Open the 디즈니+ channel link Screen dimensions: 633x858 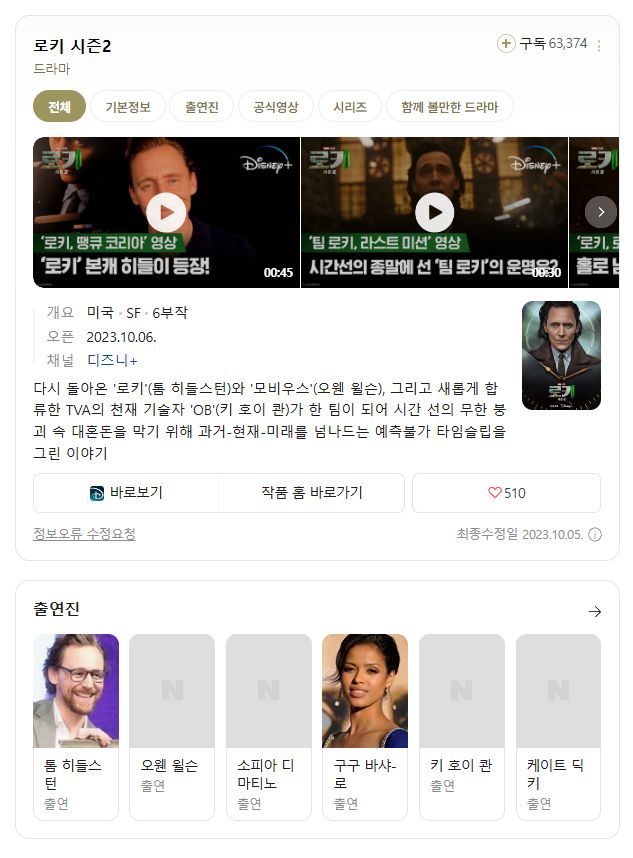[112, 360]
